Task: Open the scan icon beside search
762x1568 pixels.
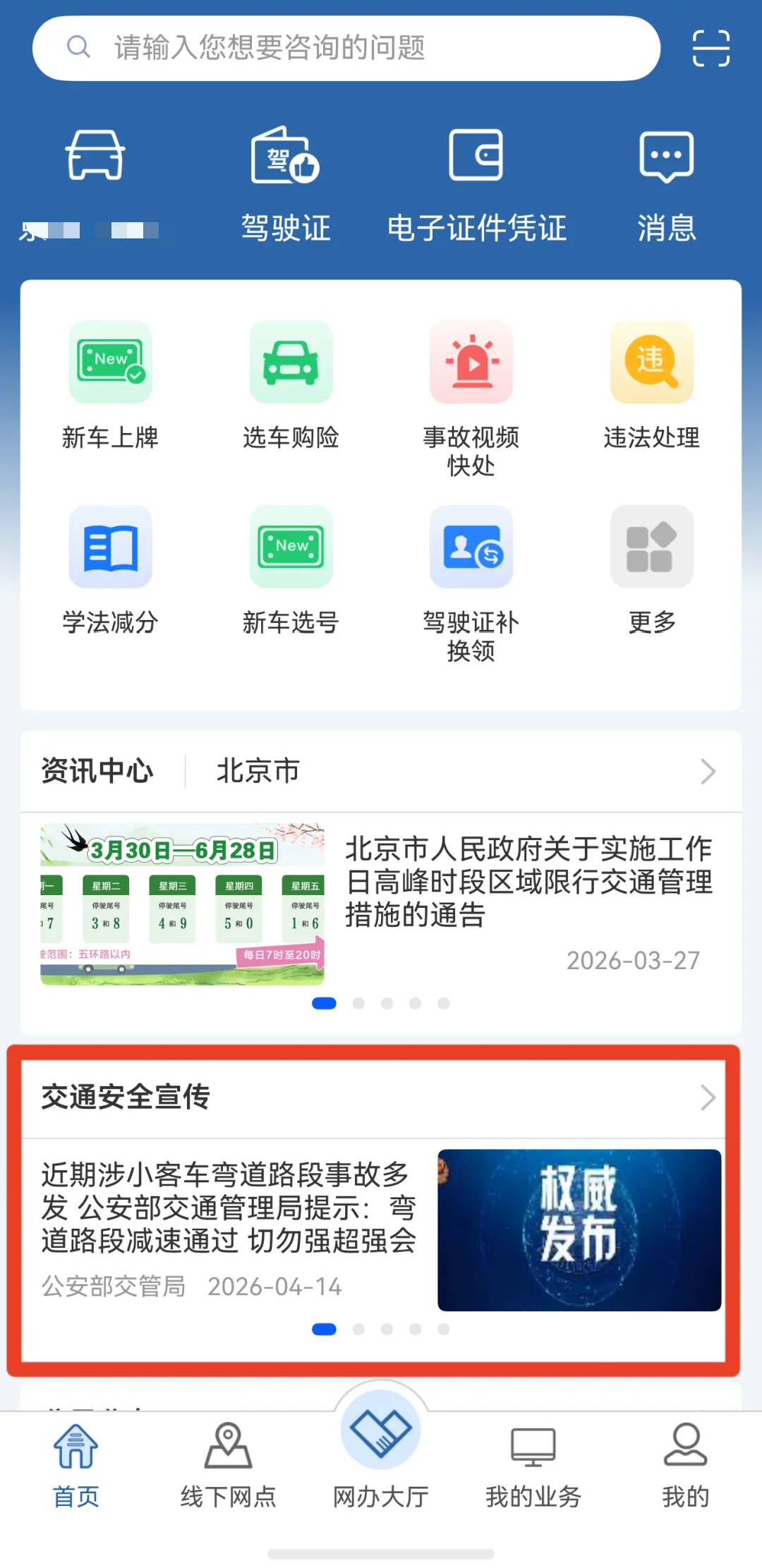Action: (x=710, y=48)
